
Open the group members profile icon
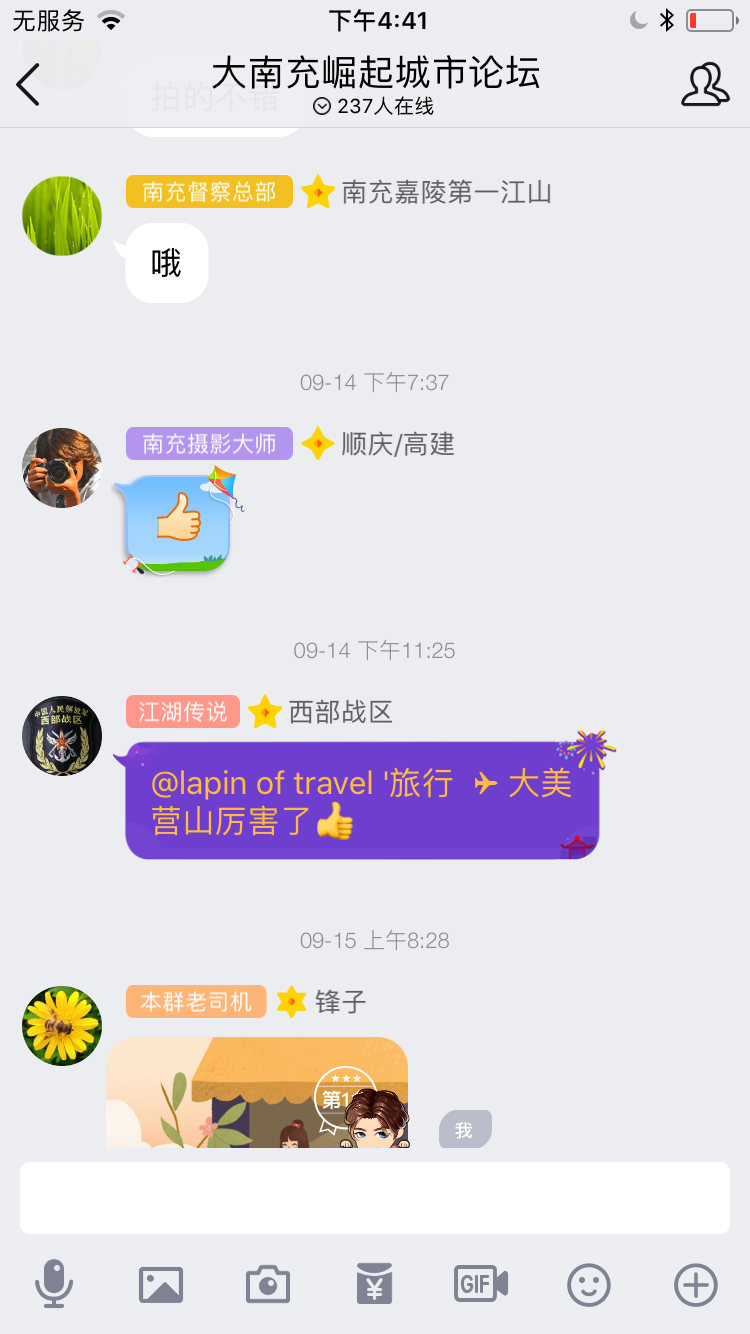click(705, 85)
